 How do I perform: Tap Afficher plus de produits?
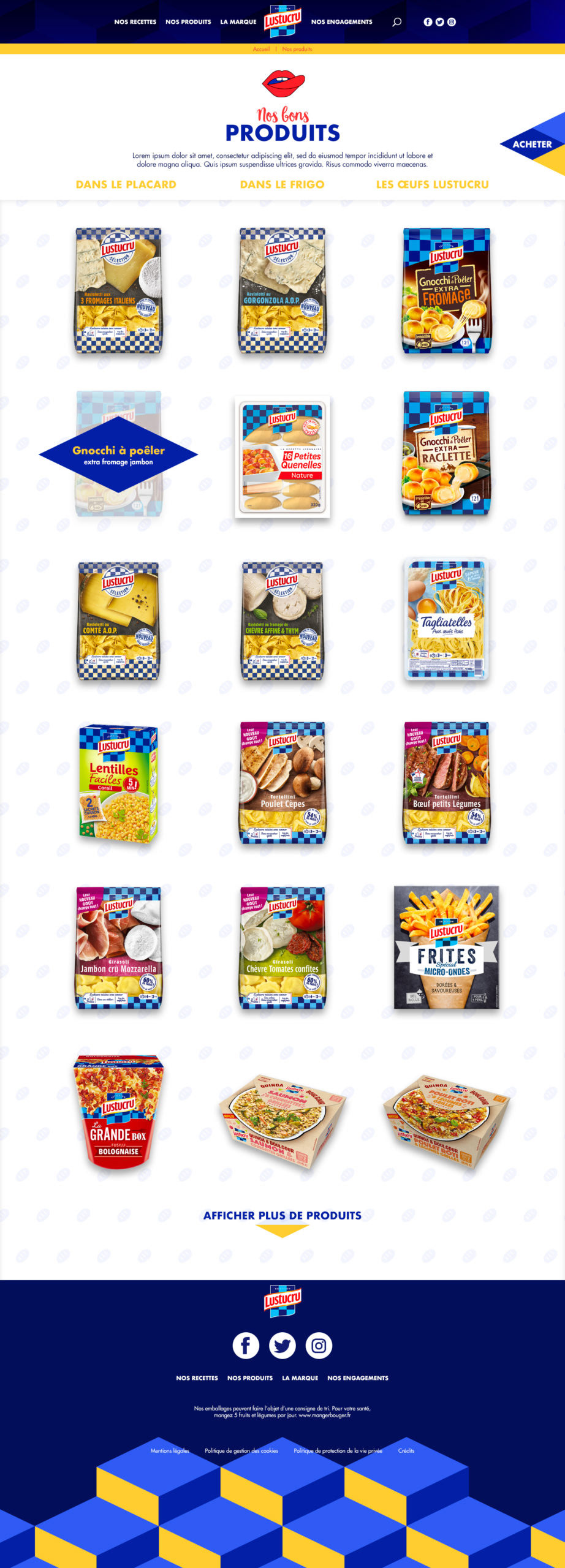pyautogui.click(x=282, y=1215)
